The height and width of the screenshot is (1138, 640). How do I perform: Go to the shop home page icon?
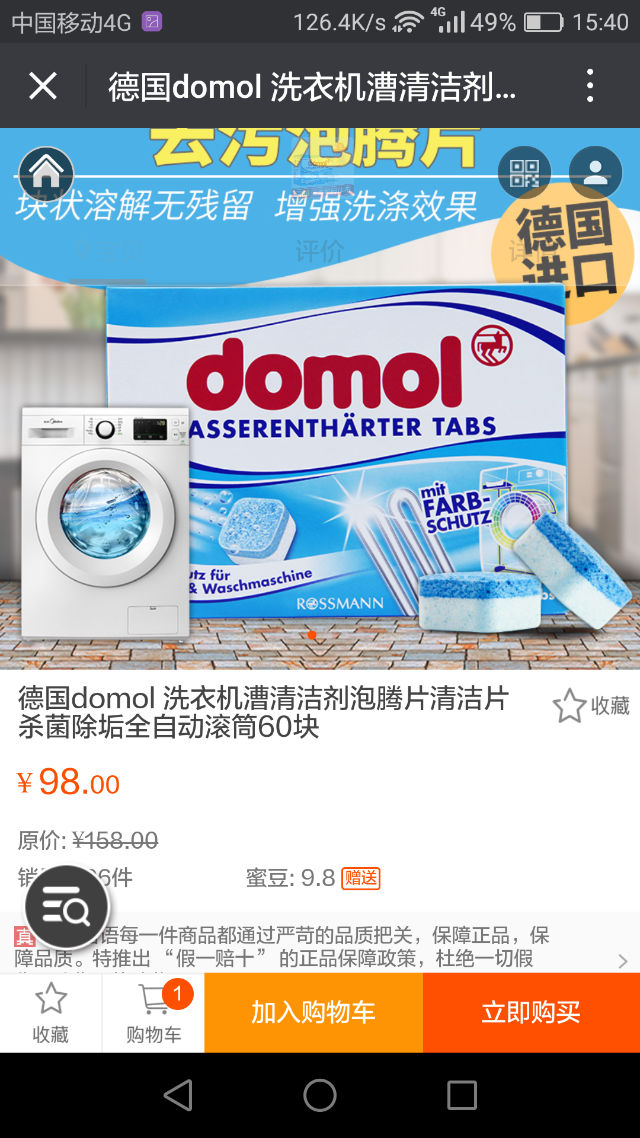click(x=46, y=173)
